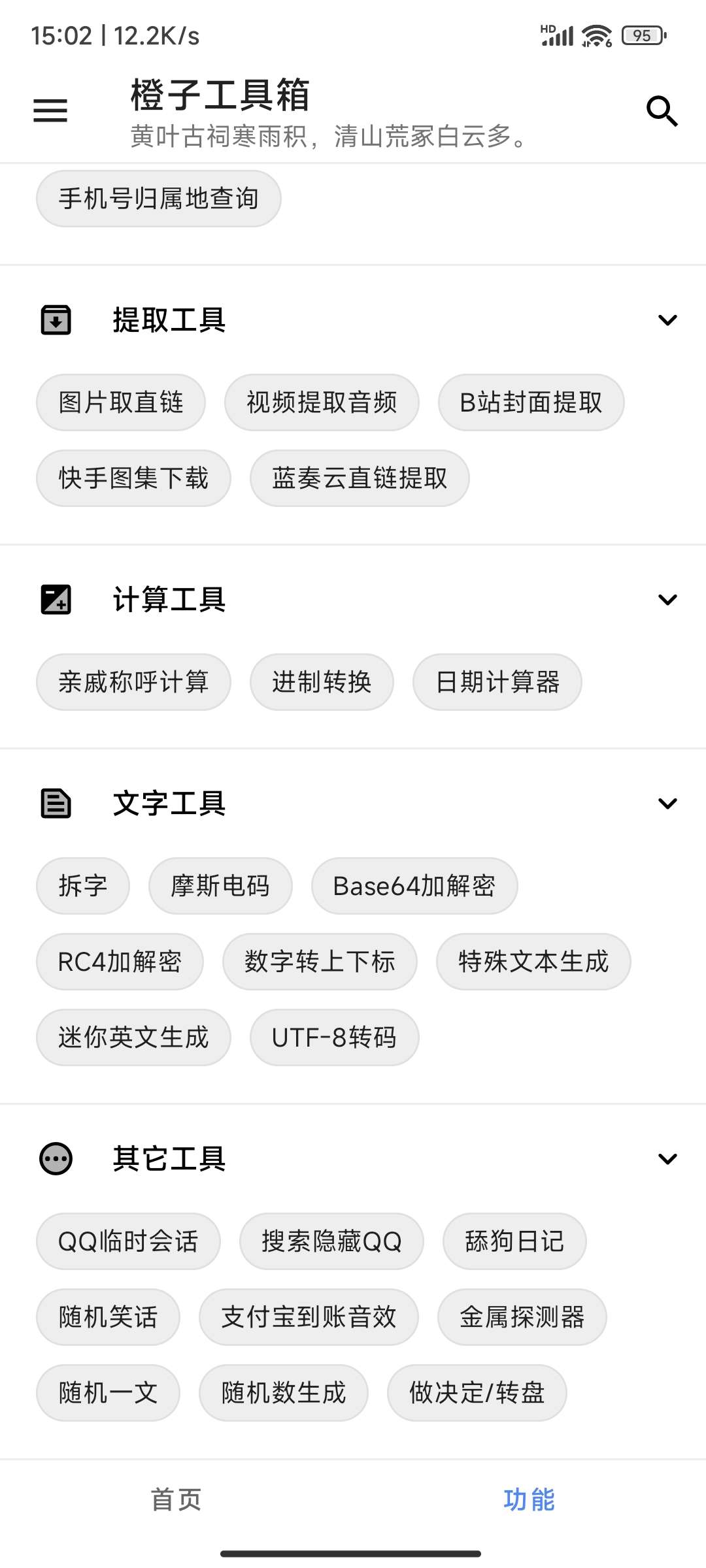Collapse the 计算工具 section
The height and width of the screenshot is (1568, 706).
point(667,600)
